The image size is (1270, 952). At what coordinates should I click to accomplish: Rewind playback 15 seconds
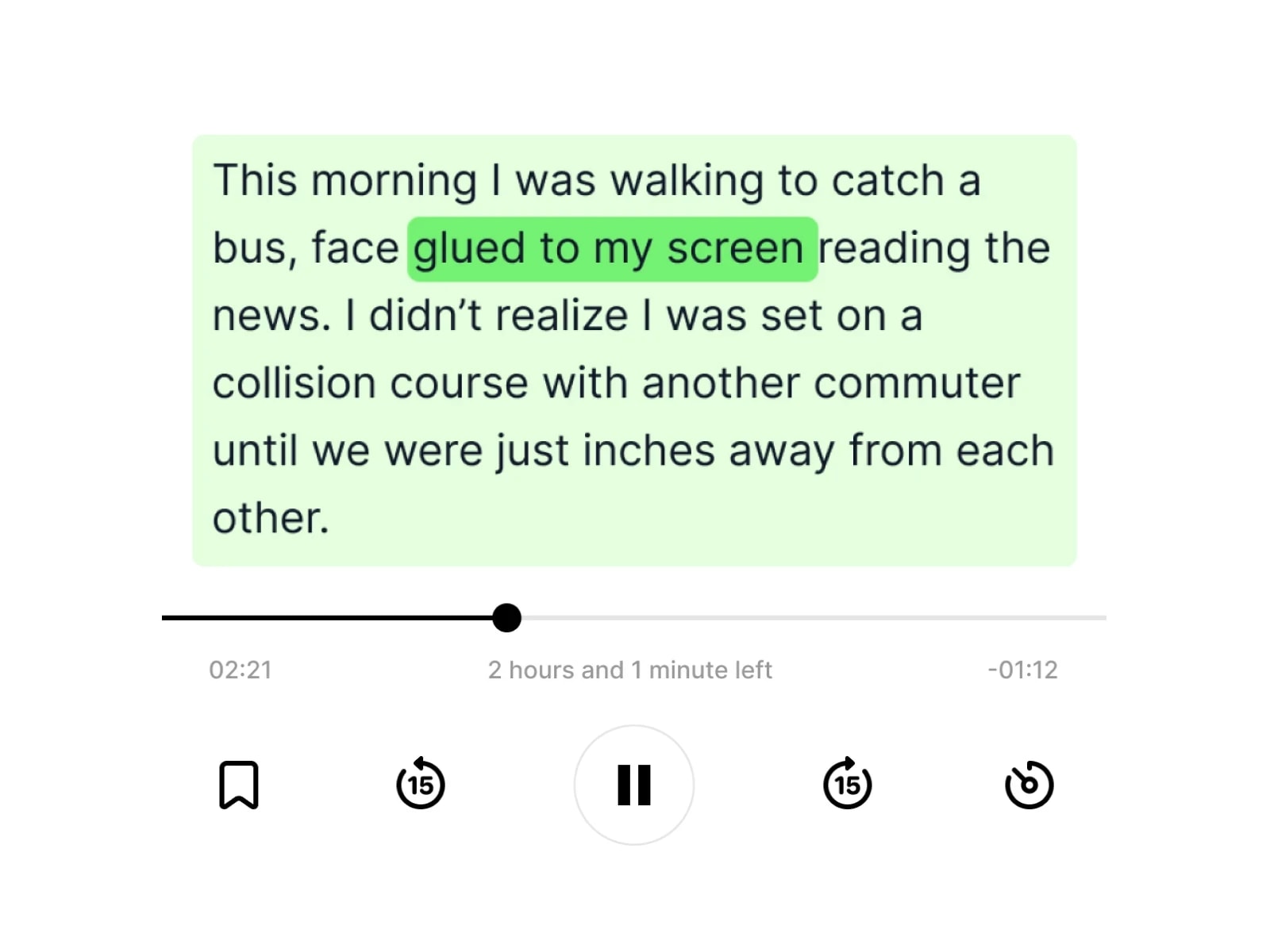(420, 784)
